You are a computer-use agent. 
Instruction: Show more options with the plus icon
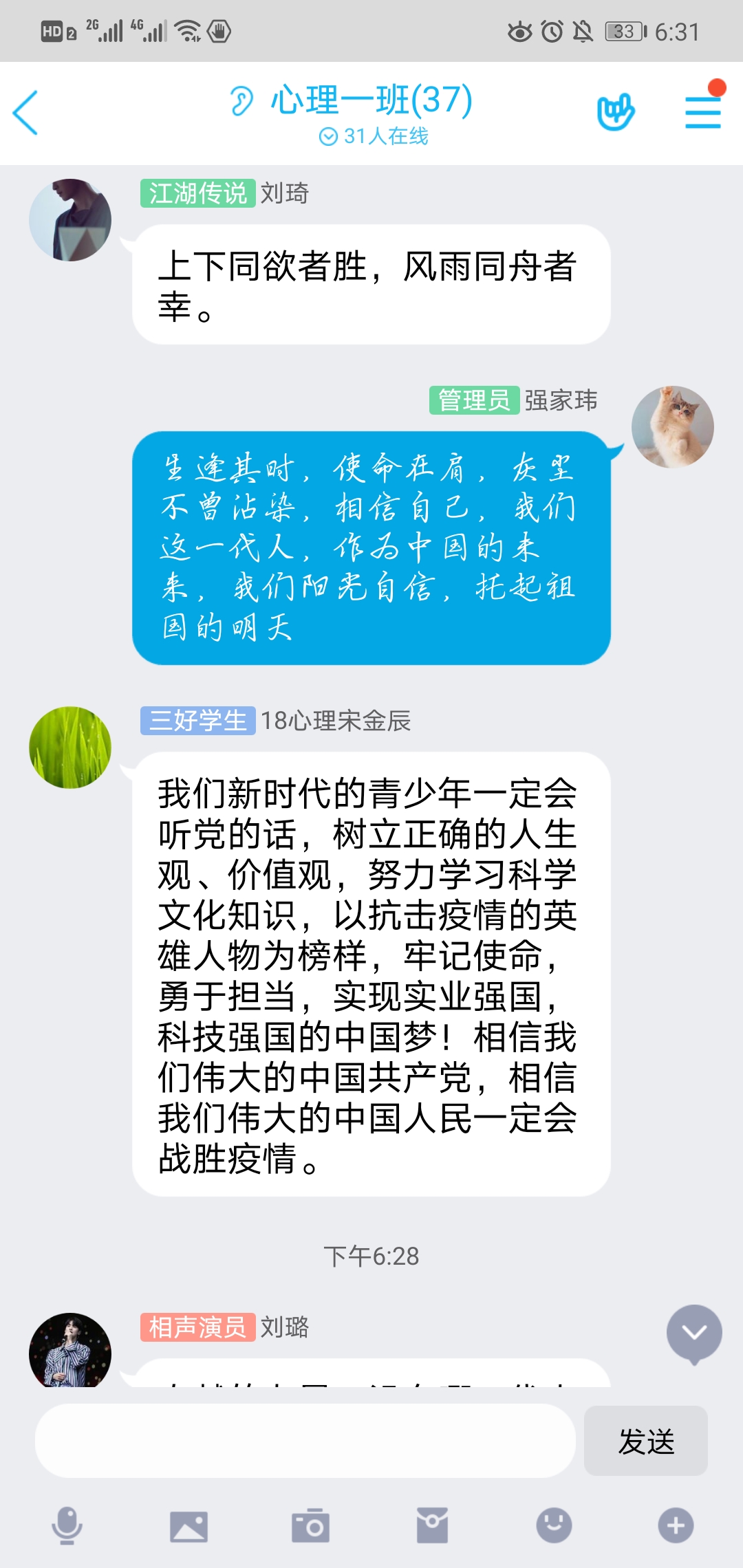coord(676,1526)
